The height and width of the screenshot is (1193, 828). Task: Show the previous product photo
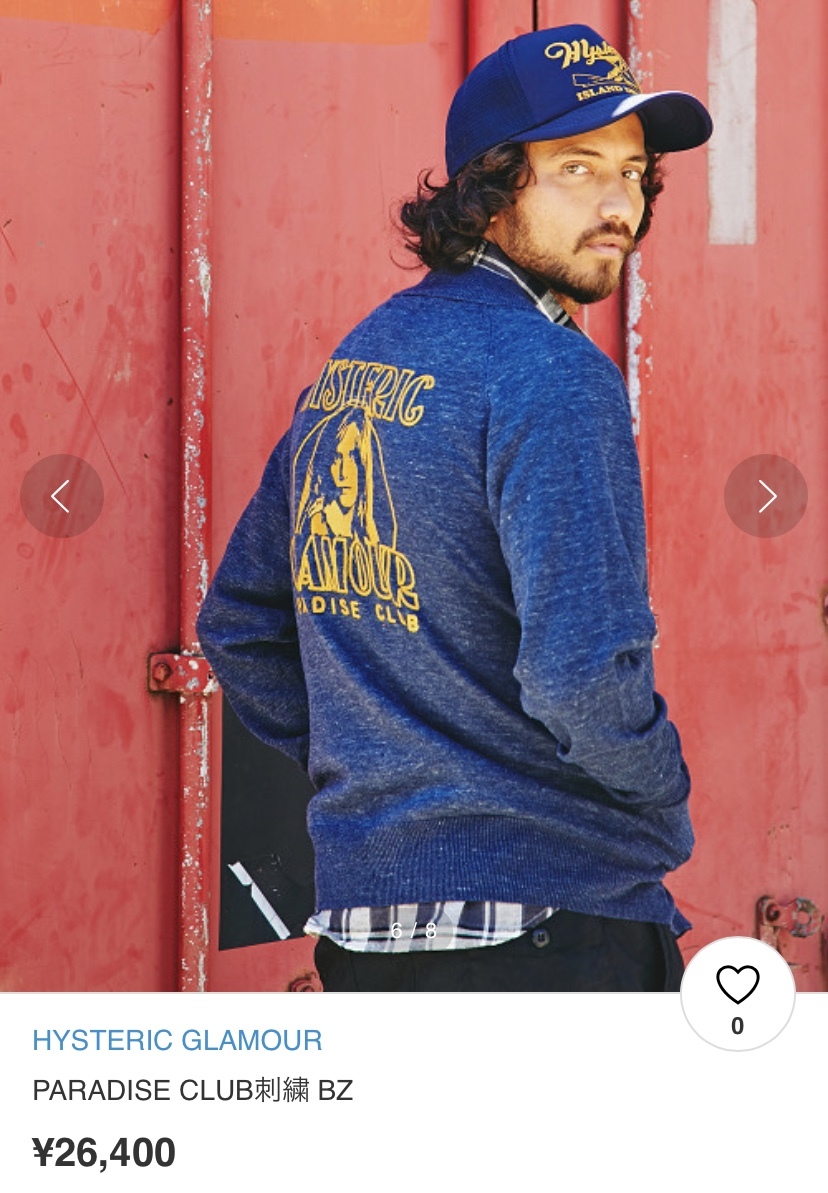(61, 496)
